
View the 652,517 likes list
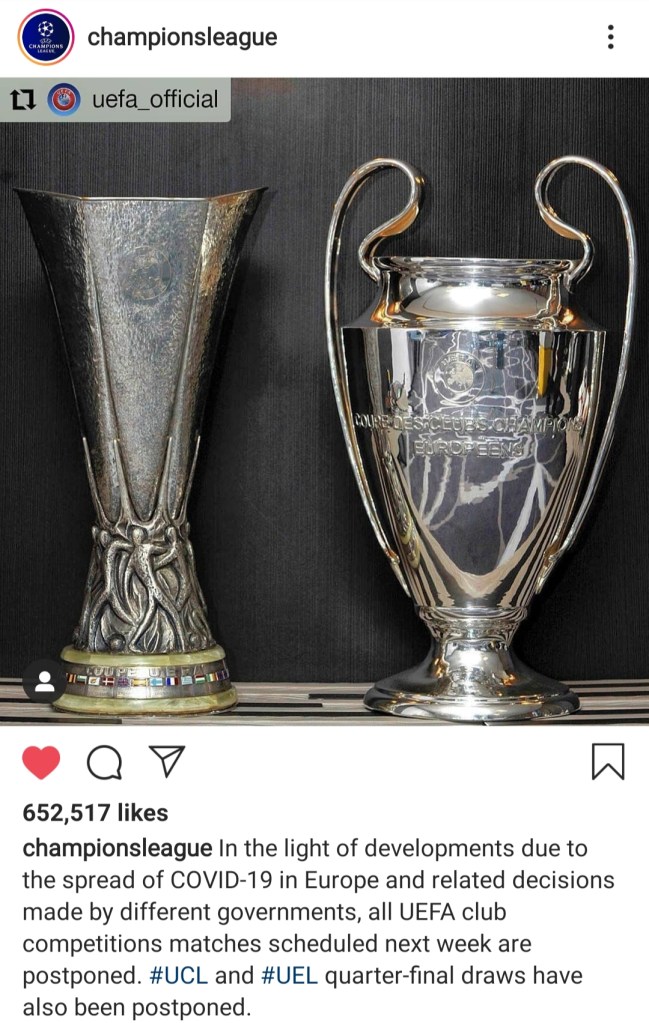tap(95, 813)
